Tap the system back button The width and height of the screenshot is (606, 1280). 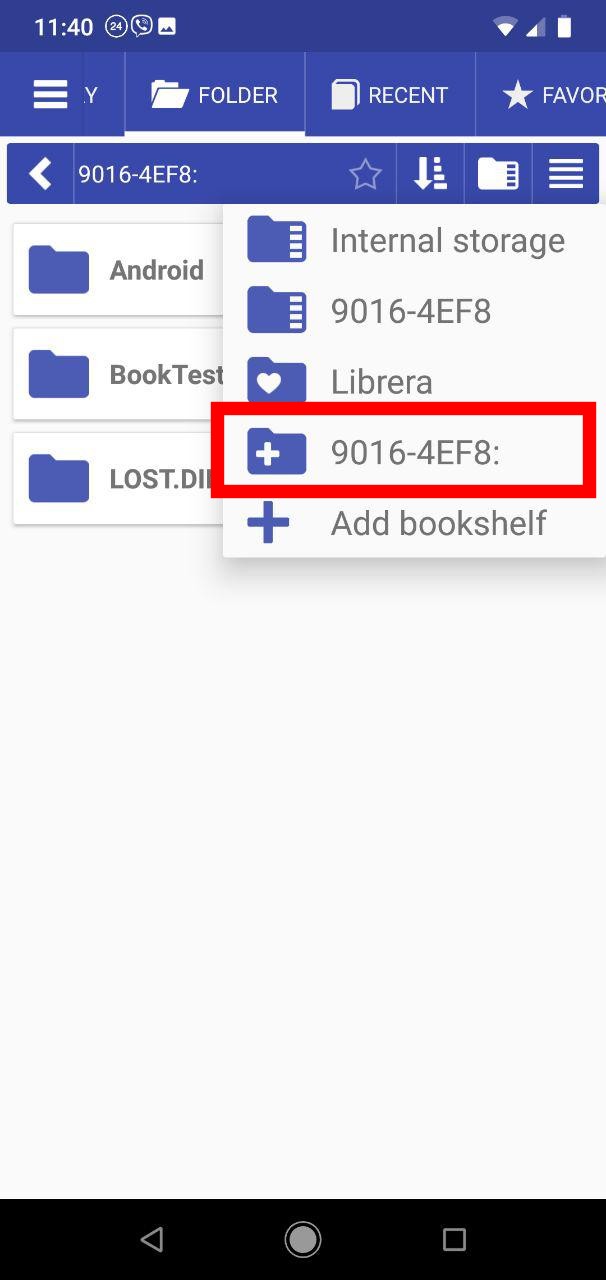click(152, 1240)
